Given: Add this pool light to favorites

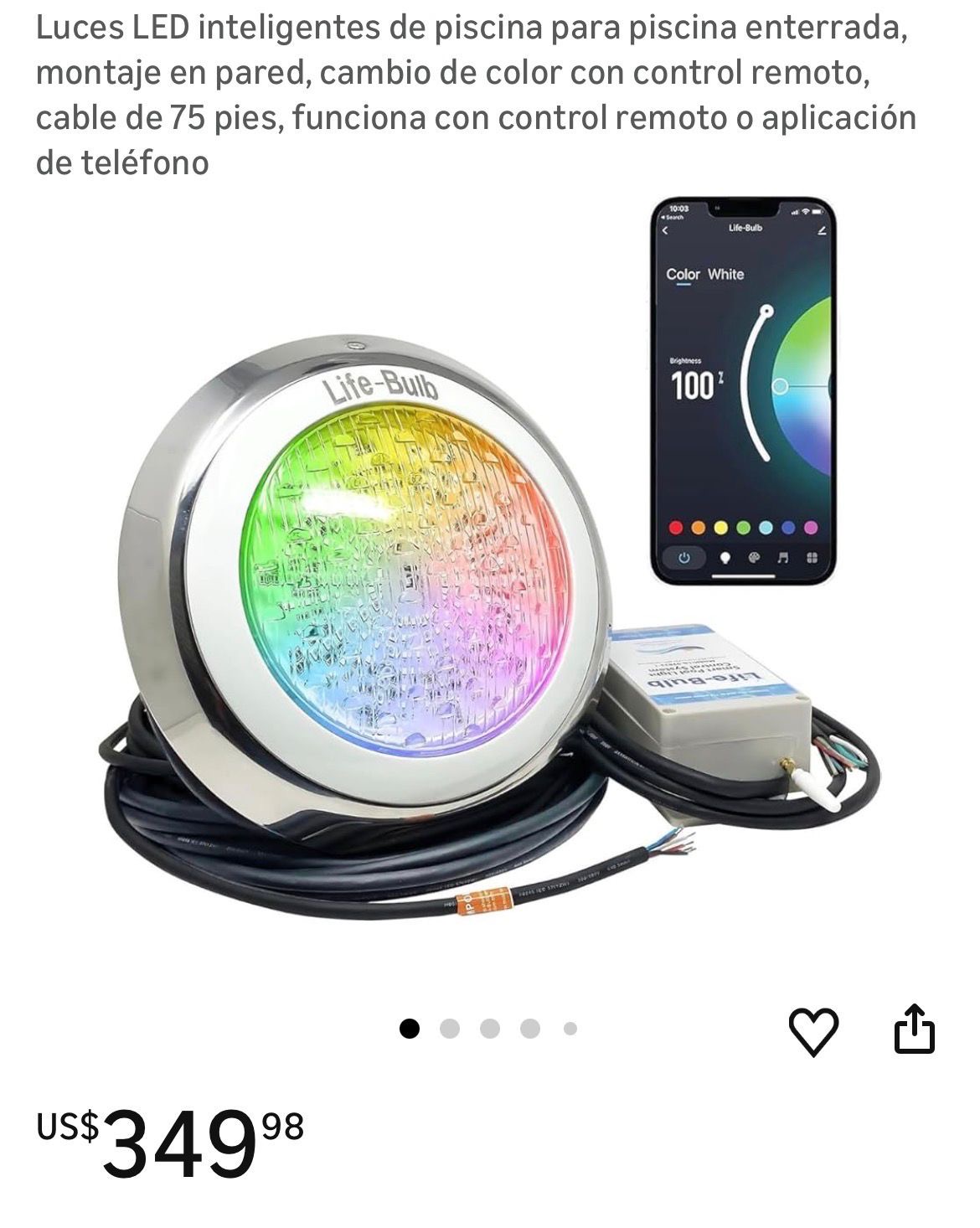Looking at the screenshot, I should pos(813,1031).
